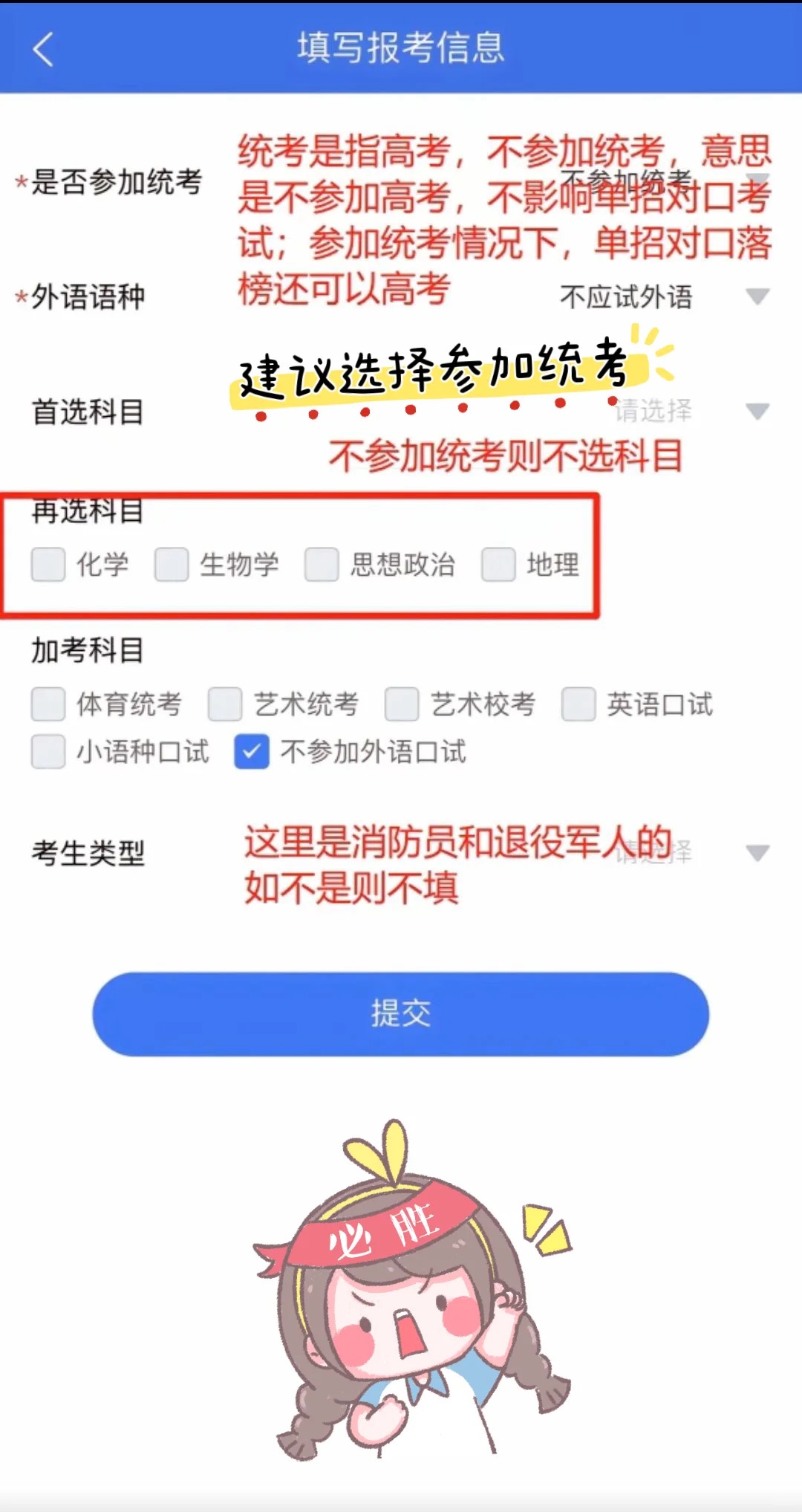Viewport: 802px width, 1512px height.
Task: Tick the 思想政治 checkbox
Action: [x=322, y=565]
